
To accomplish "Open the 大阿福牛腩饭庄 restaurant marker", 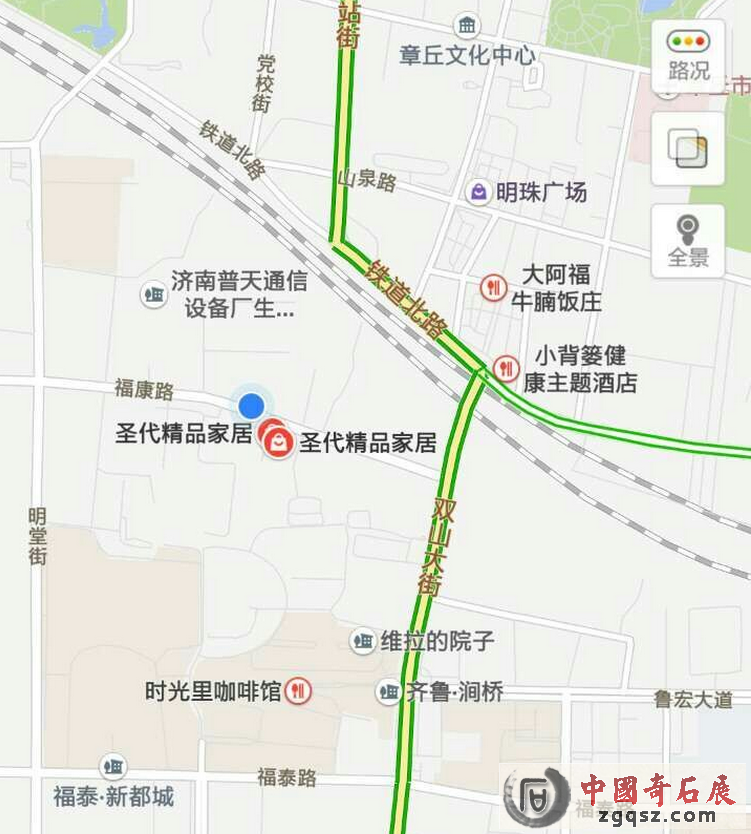I will coord(493,288).
